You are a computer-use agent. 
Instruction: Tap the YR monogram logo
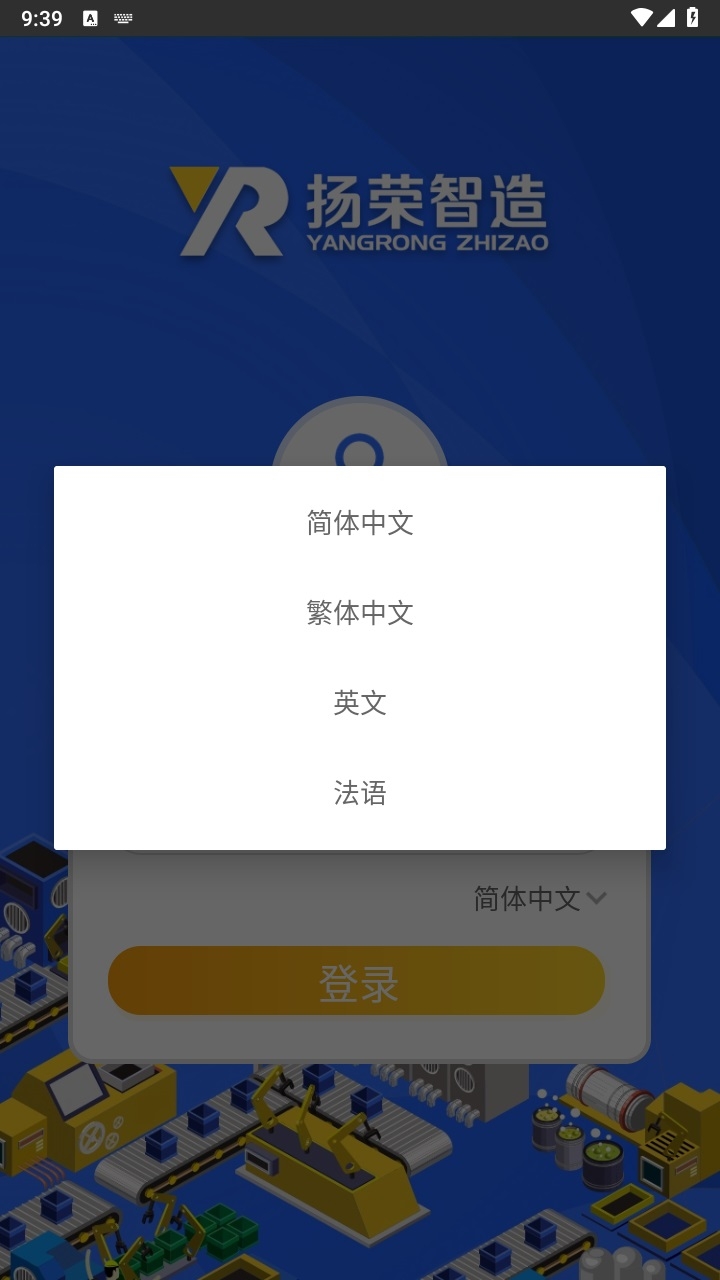coord(228,210)
